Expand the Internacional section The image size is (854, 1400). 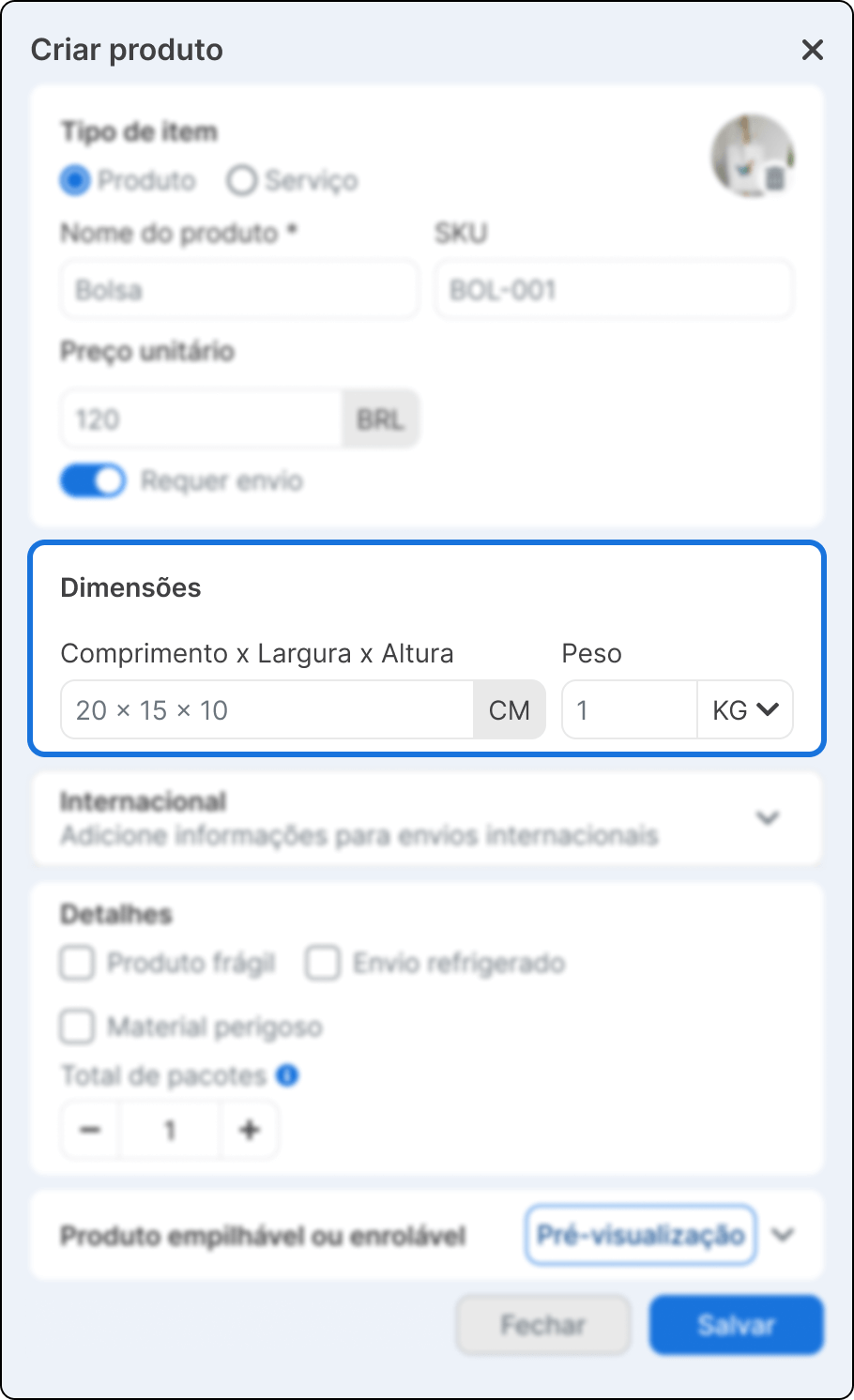768,818
